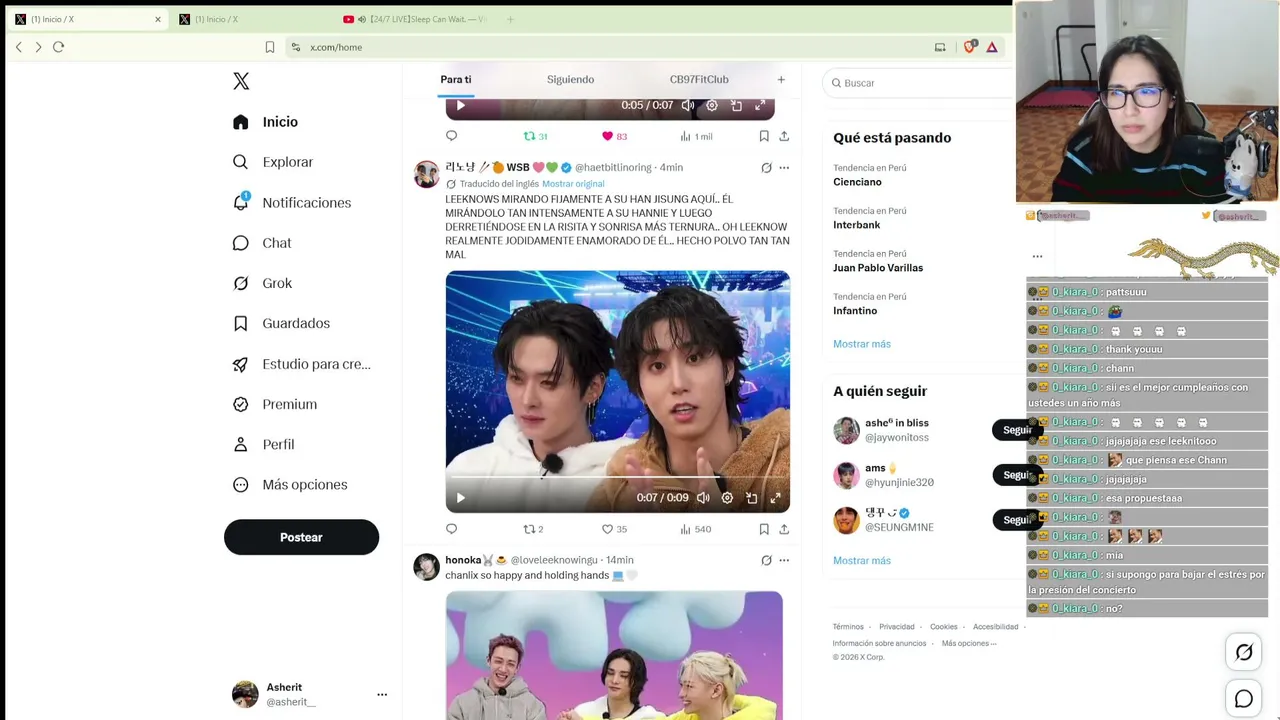The height and width of the screenshot is (720, 1280).
Task: Mute the video at 0:07 / 0:09
Action: coord(703,498)
